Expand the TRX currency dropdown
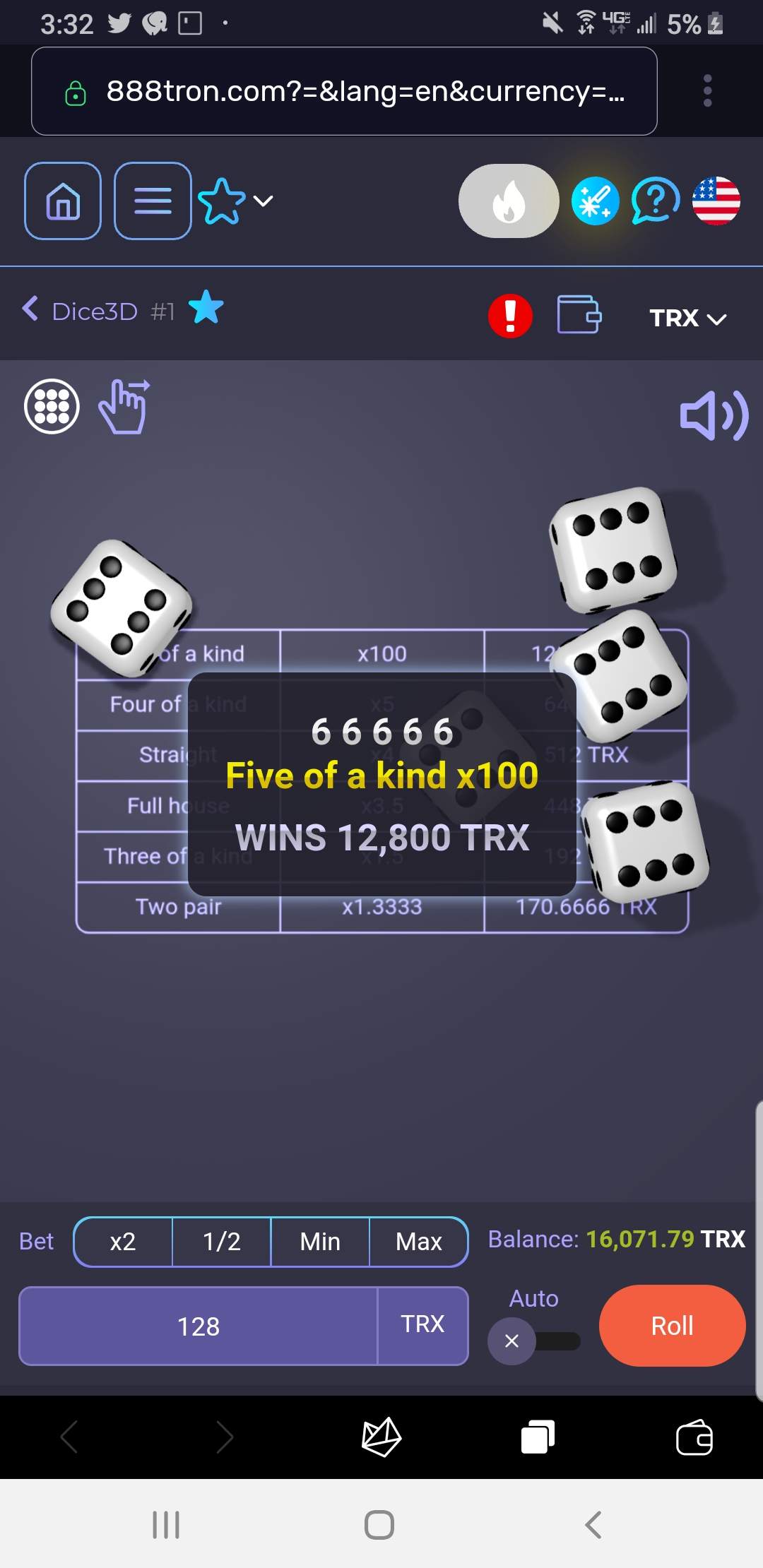Image resolution: width=763 pixels, height=1568 pixels. 687,318
